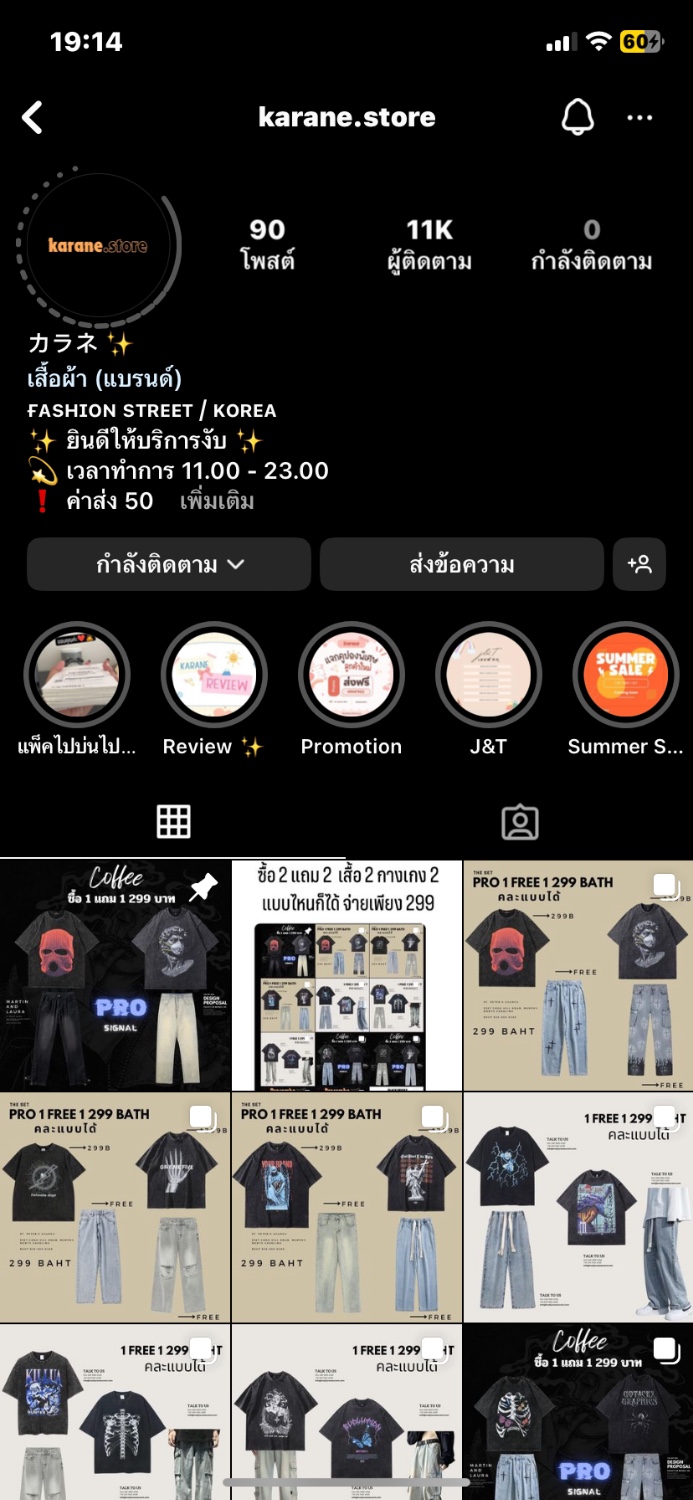693x1500 pixels.
Task: Open the three-dot overflow menu
Action: (x=639, y=118)
